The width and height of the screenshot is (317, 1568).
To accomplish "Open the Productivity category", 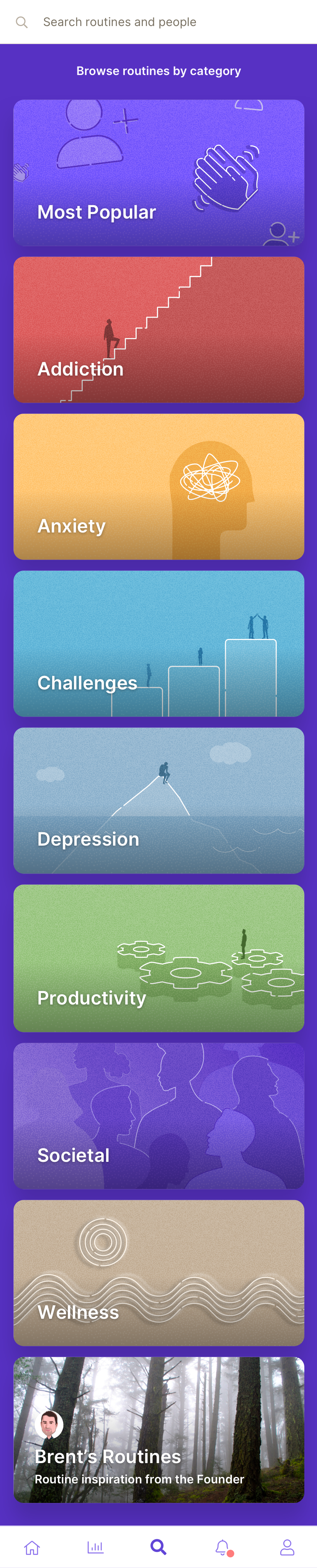I will coord(158,958).
